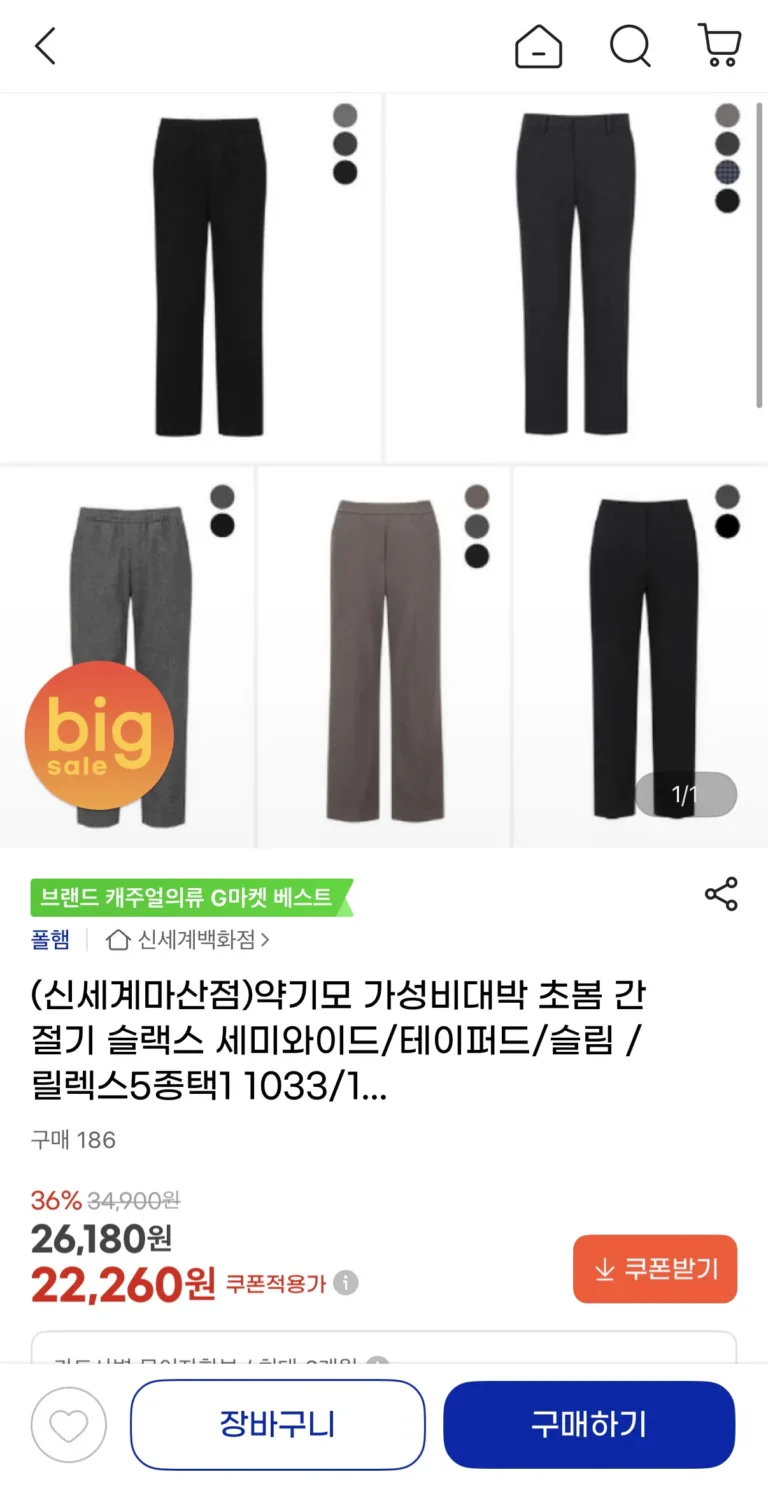Add item with 장바구니 button
Screen dimensions: 768x1486
coord(277,1425)
